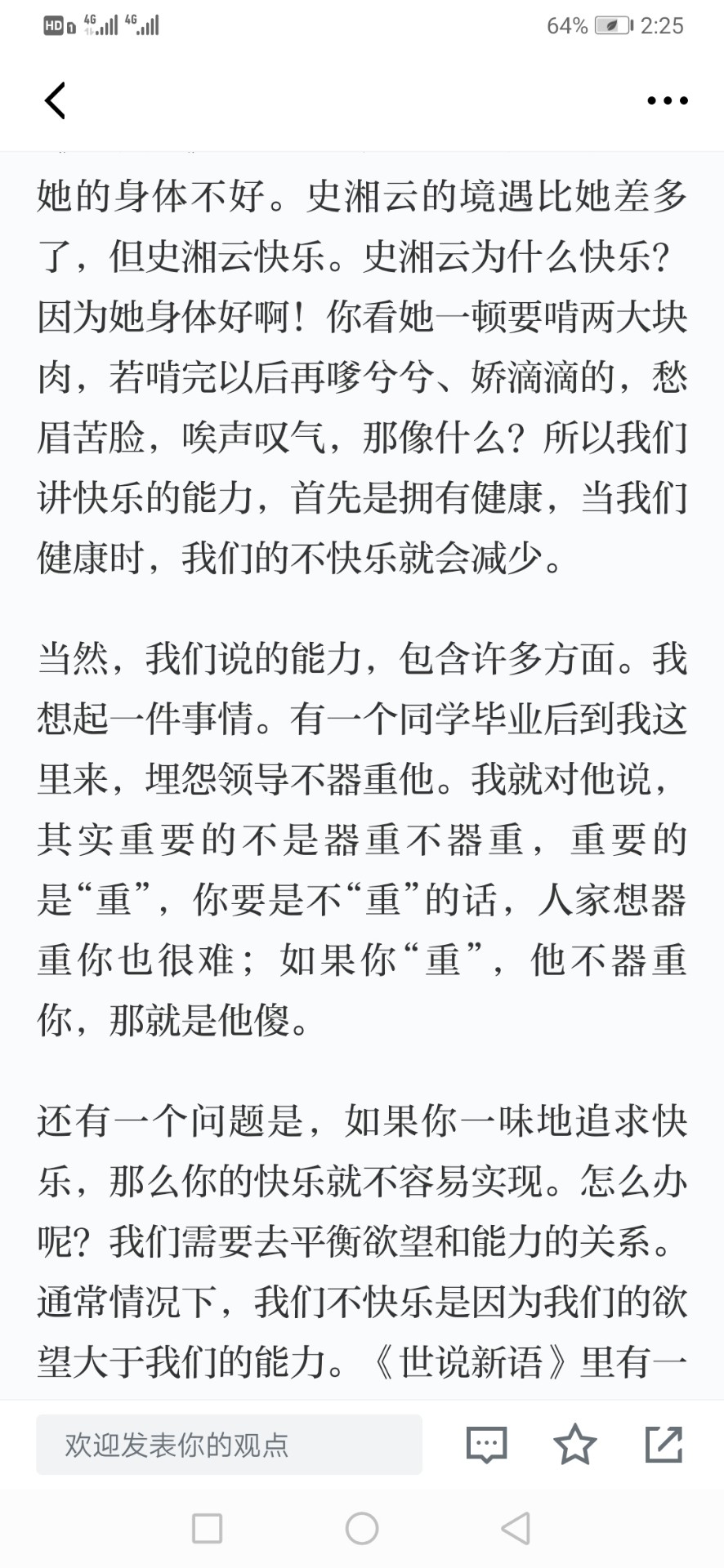Screen dimensions: 724x1568
Task: Share the article via the share icon
Action: tap(664, 1444)
